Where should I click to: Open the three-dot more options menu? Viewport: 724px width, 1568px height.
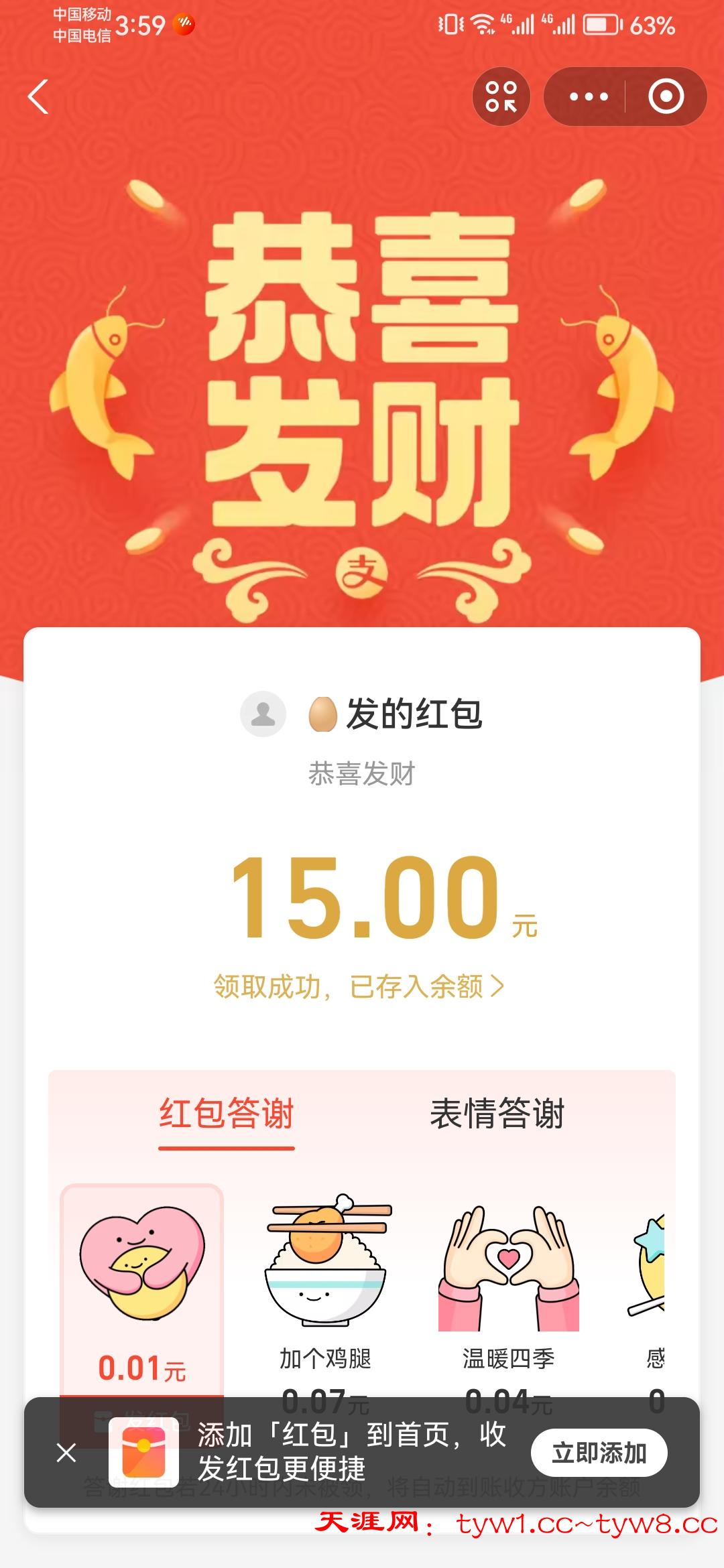588,97
